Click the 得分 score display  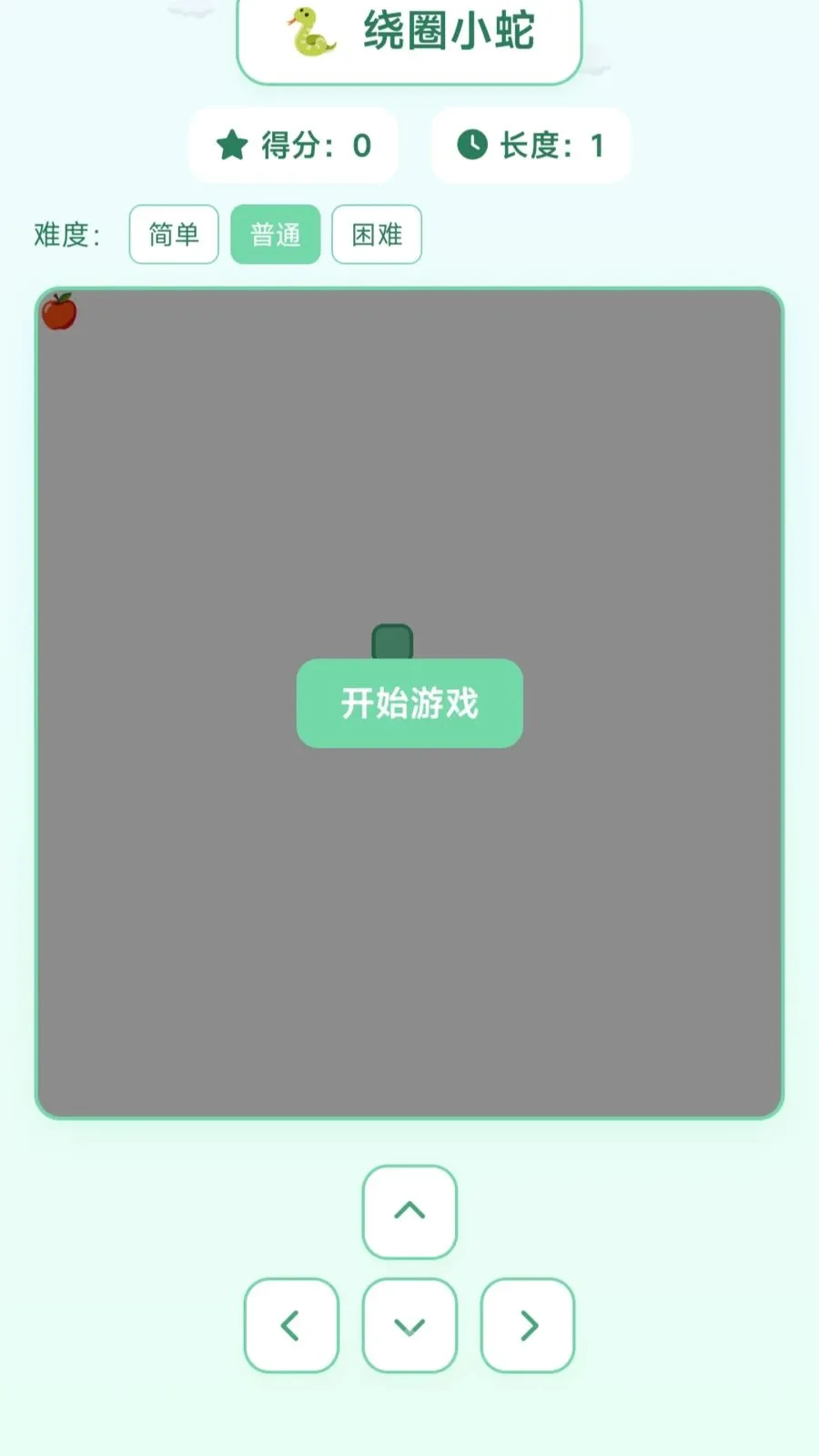291,144
